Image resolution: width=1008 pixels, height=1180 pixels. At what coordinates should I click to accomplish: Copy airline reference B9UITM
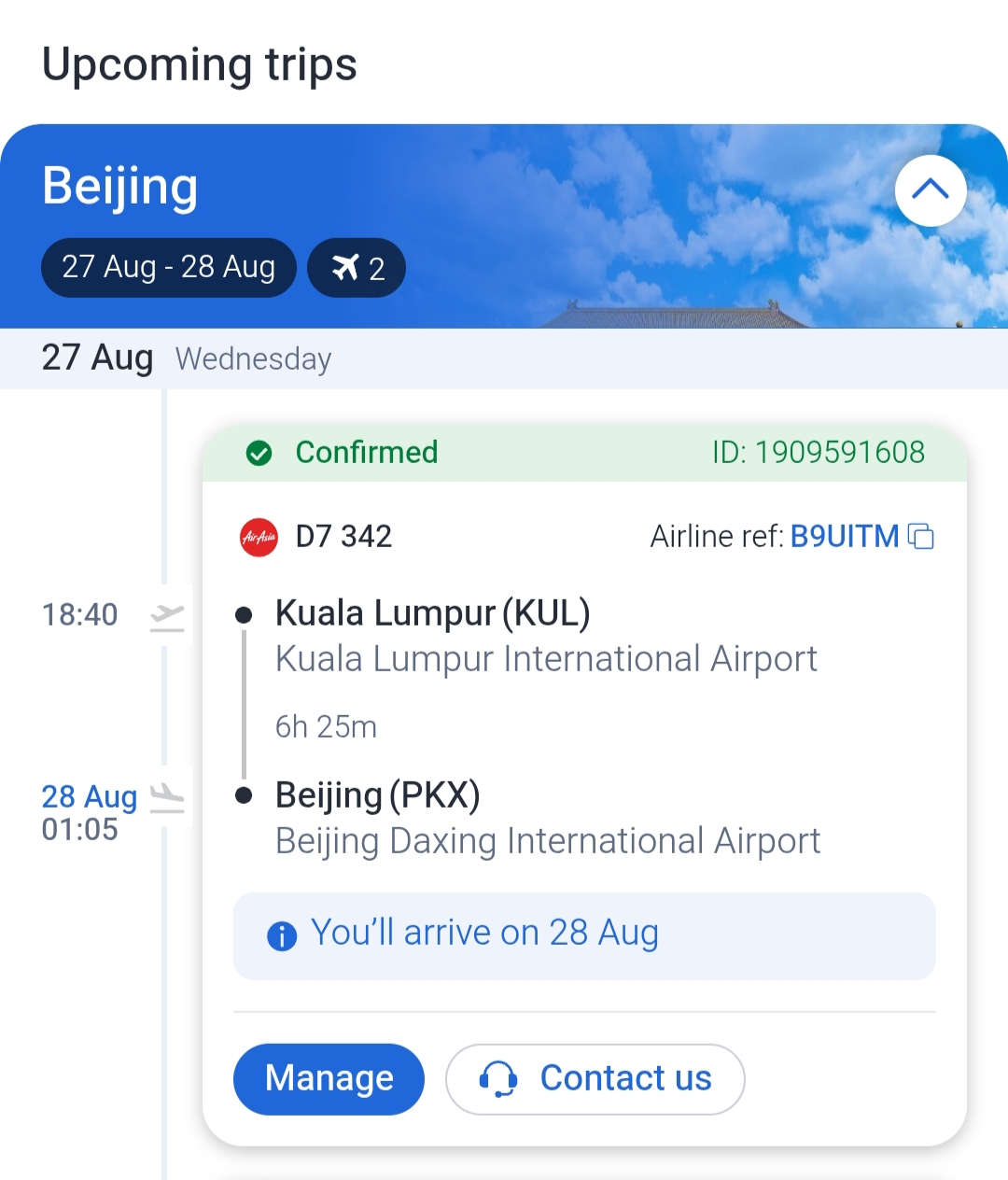tap(921, 537)
